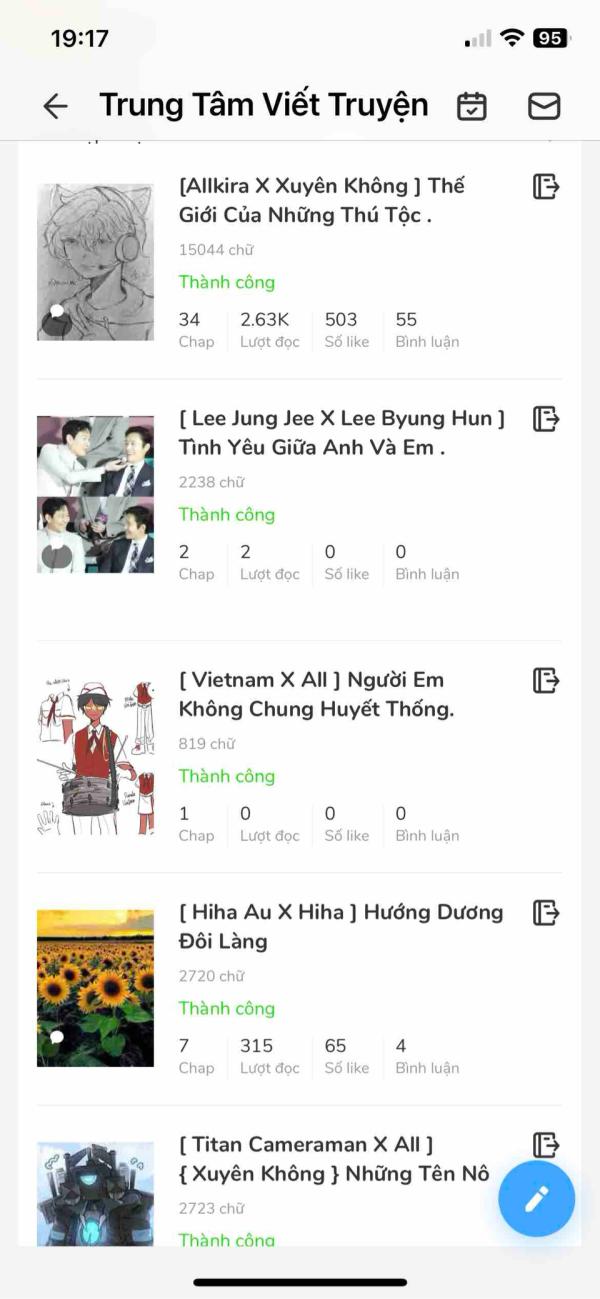
Task: Tap export icon for Hướng Dương Đôi Làng
Action: pos(545,912)
